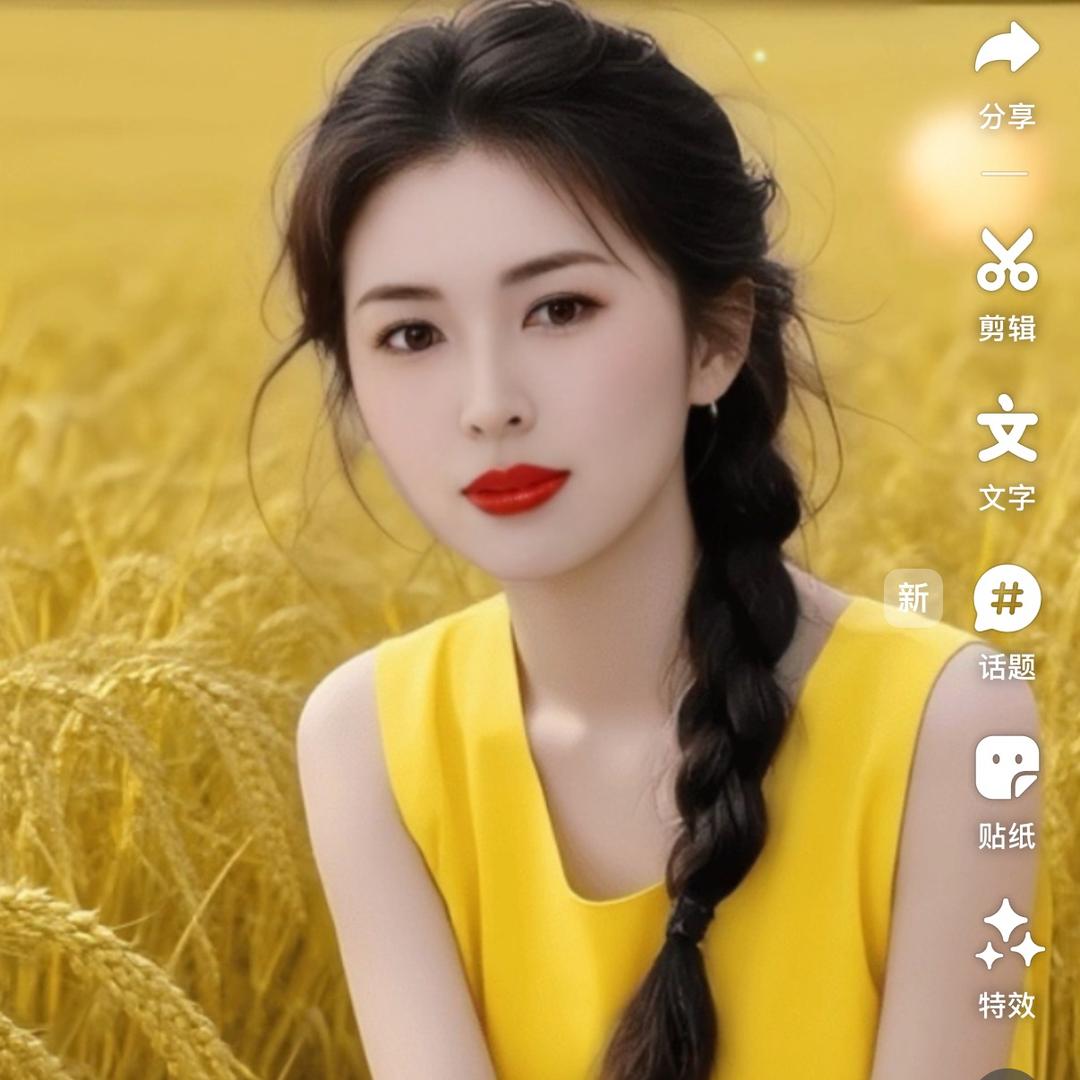Add text with the 文字 tool
The height and width of the screenshot is (1080, 1080).
click(1007, 428)
